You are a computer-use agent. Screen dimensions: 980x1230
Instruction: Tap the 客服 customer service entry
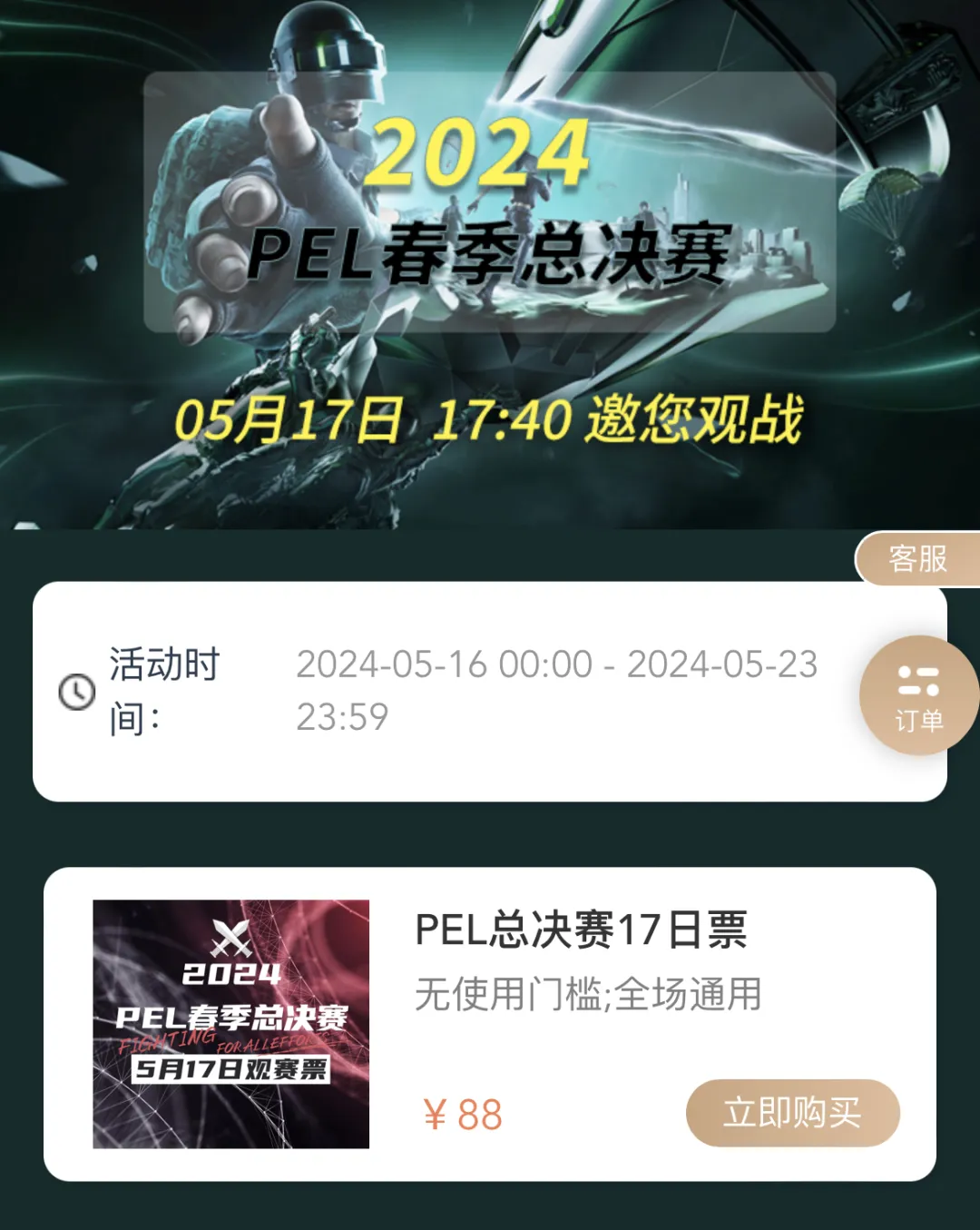[x=916, y=558]
